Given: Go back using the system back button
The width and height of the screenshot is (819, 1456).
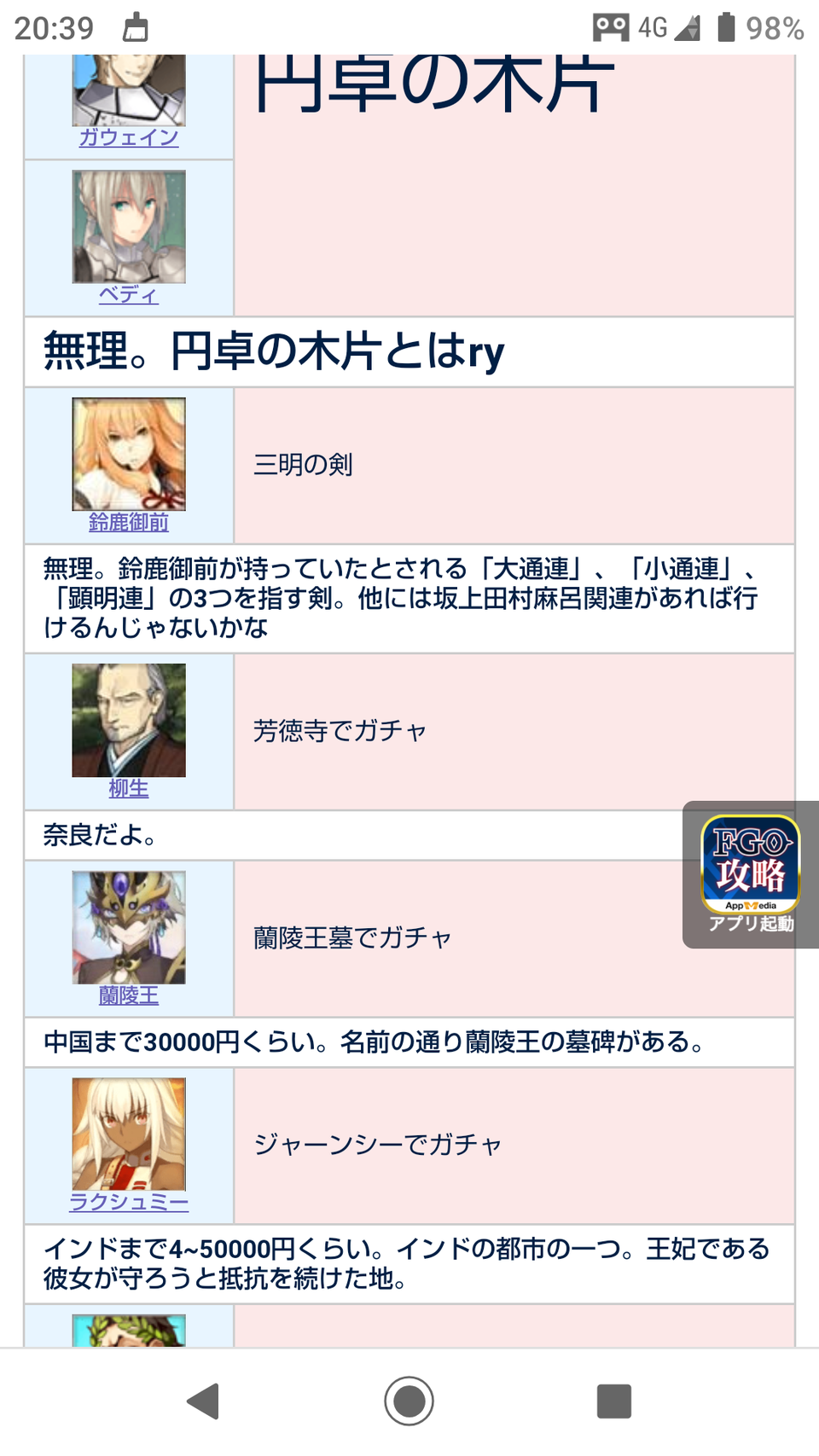Looking at the screenshot, I should [x=204, y=1401].
